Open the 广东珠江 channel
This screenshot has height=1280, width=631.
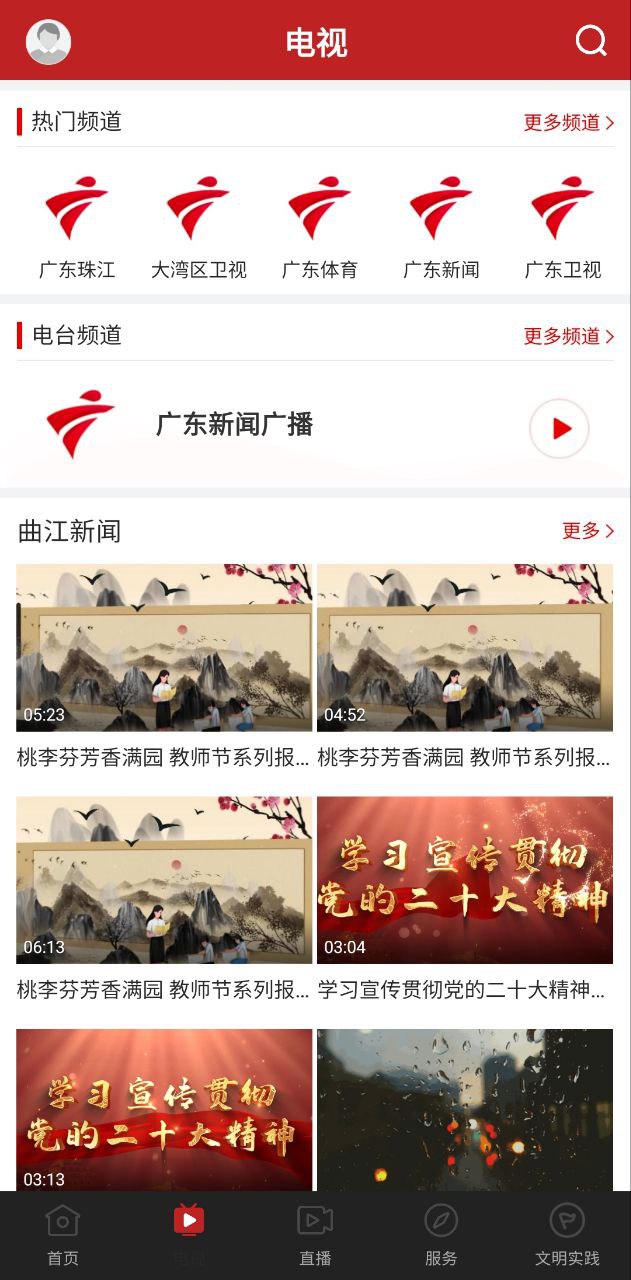(77, 227)
